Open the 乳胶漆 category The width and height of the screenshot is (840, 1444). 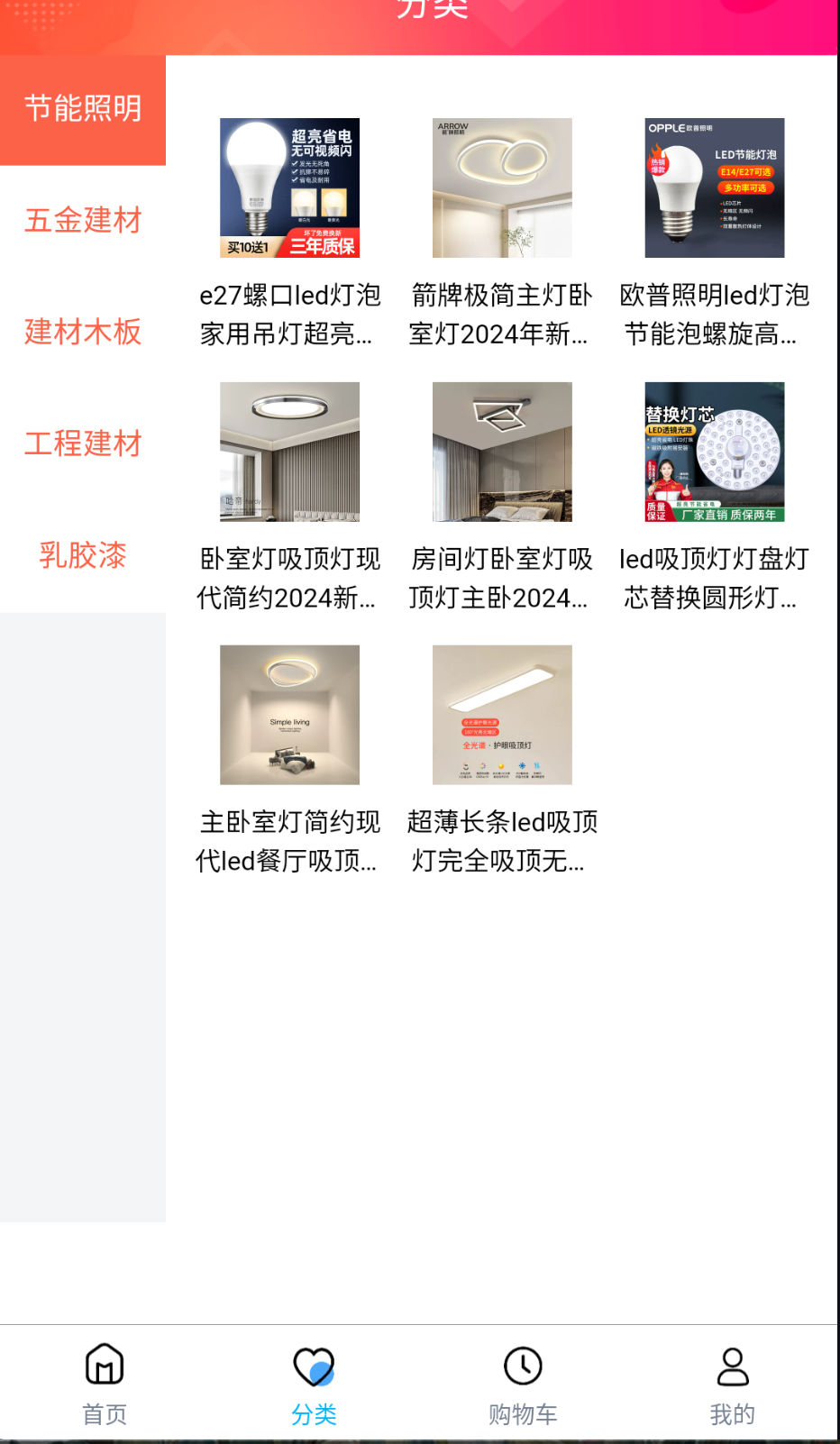pos(82,555)
